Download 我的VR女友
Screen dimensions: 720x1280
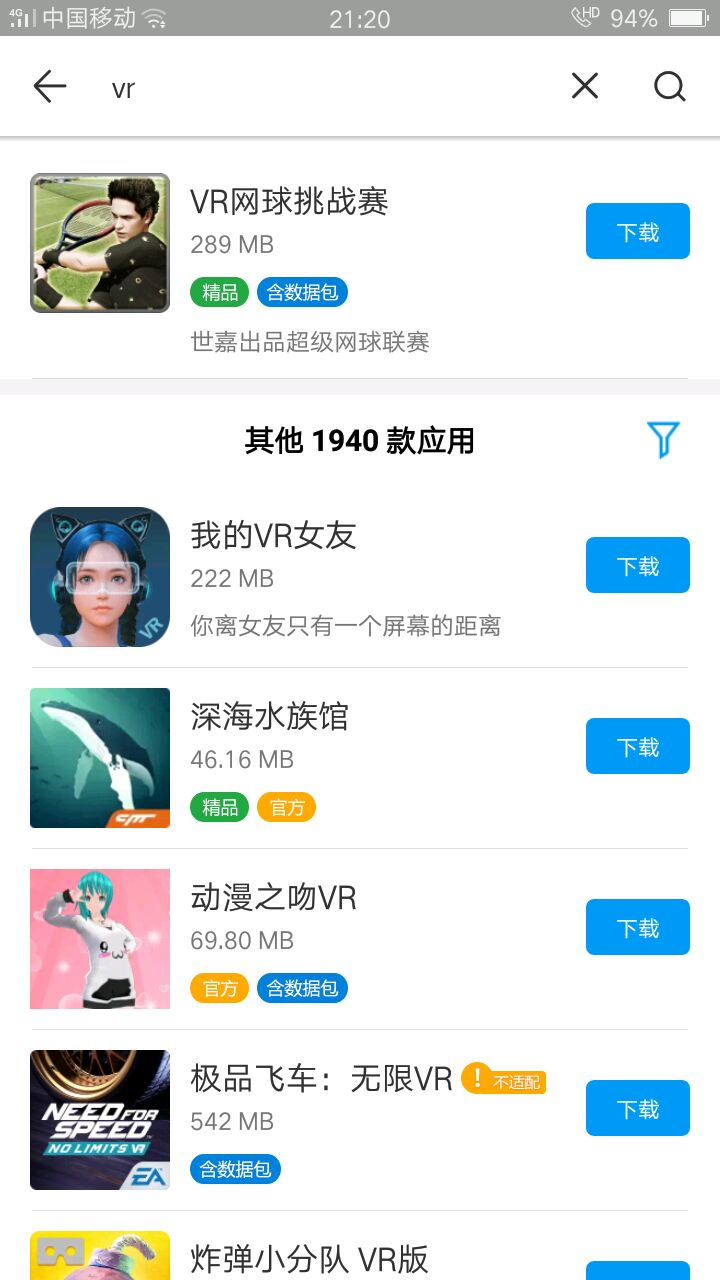[x=637, y=565]
